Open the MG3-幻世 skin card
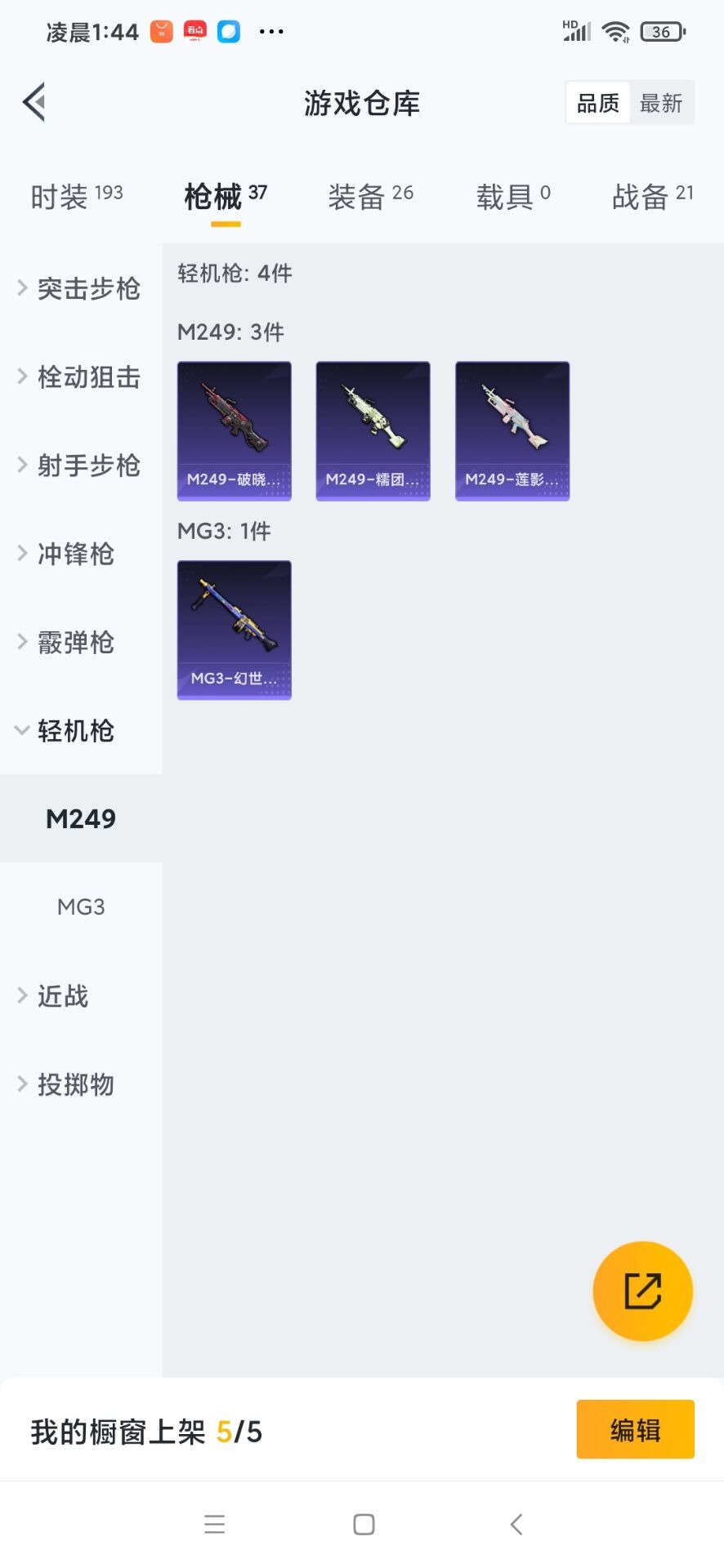 tap(235, 630)
